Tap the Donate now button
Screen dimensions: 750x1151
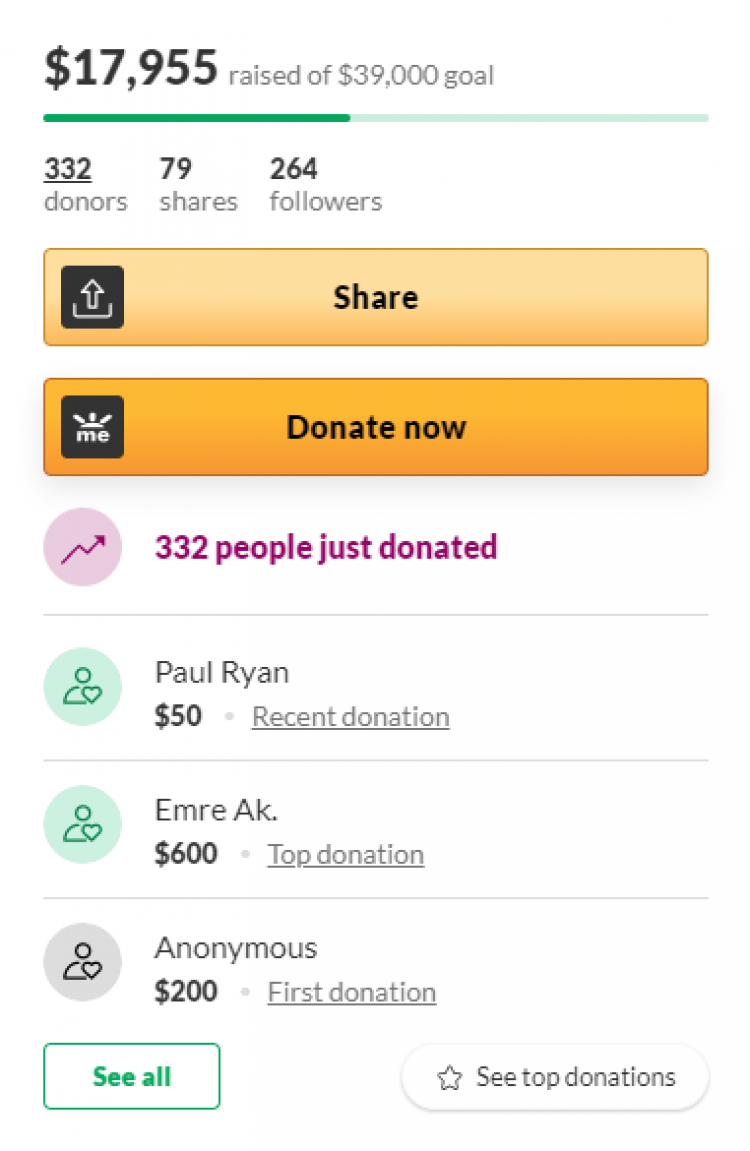point(375,427)
